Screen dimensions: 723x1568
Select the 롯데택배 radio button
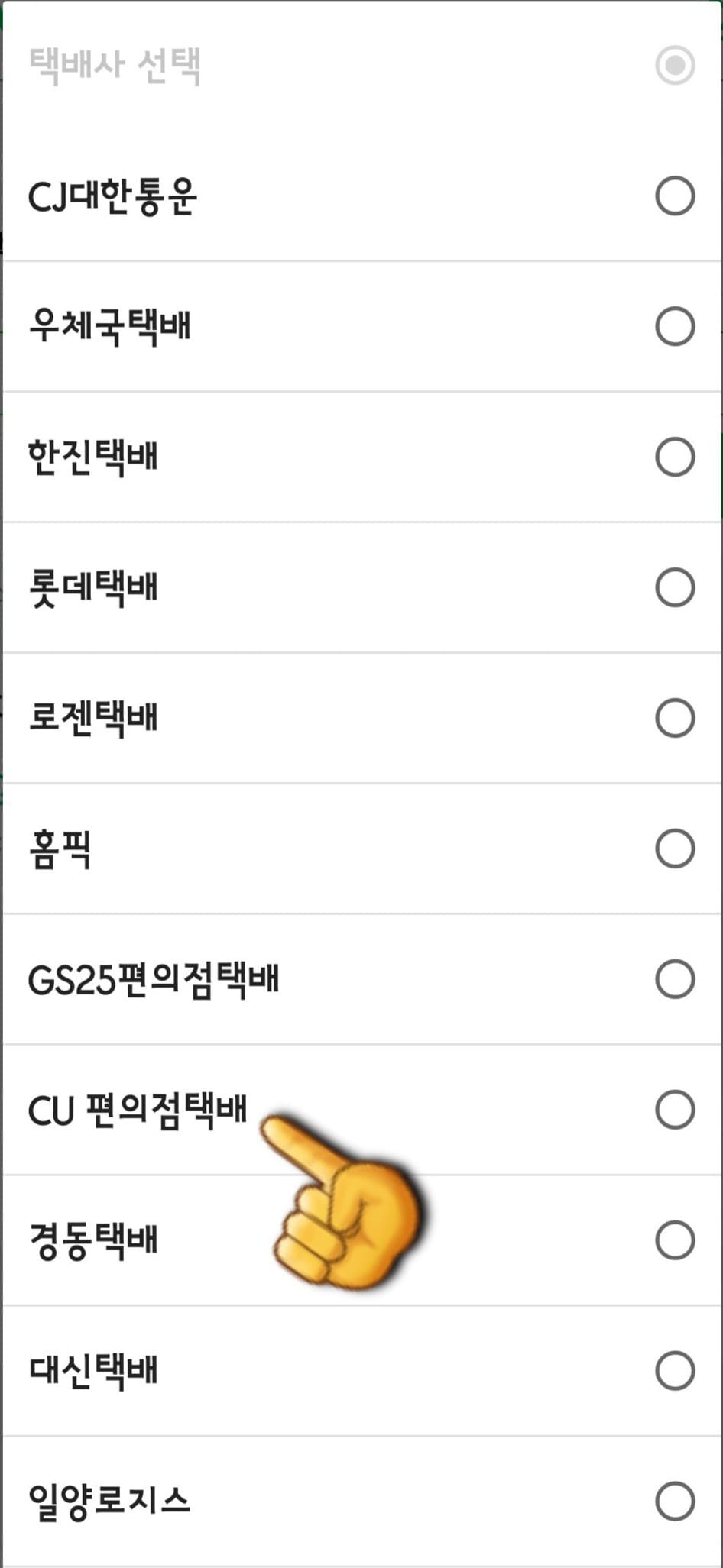[675, 587]
